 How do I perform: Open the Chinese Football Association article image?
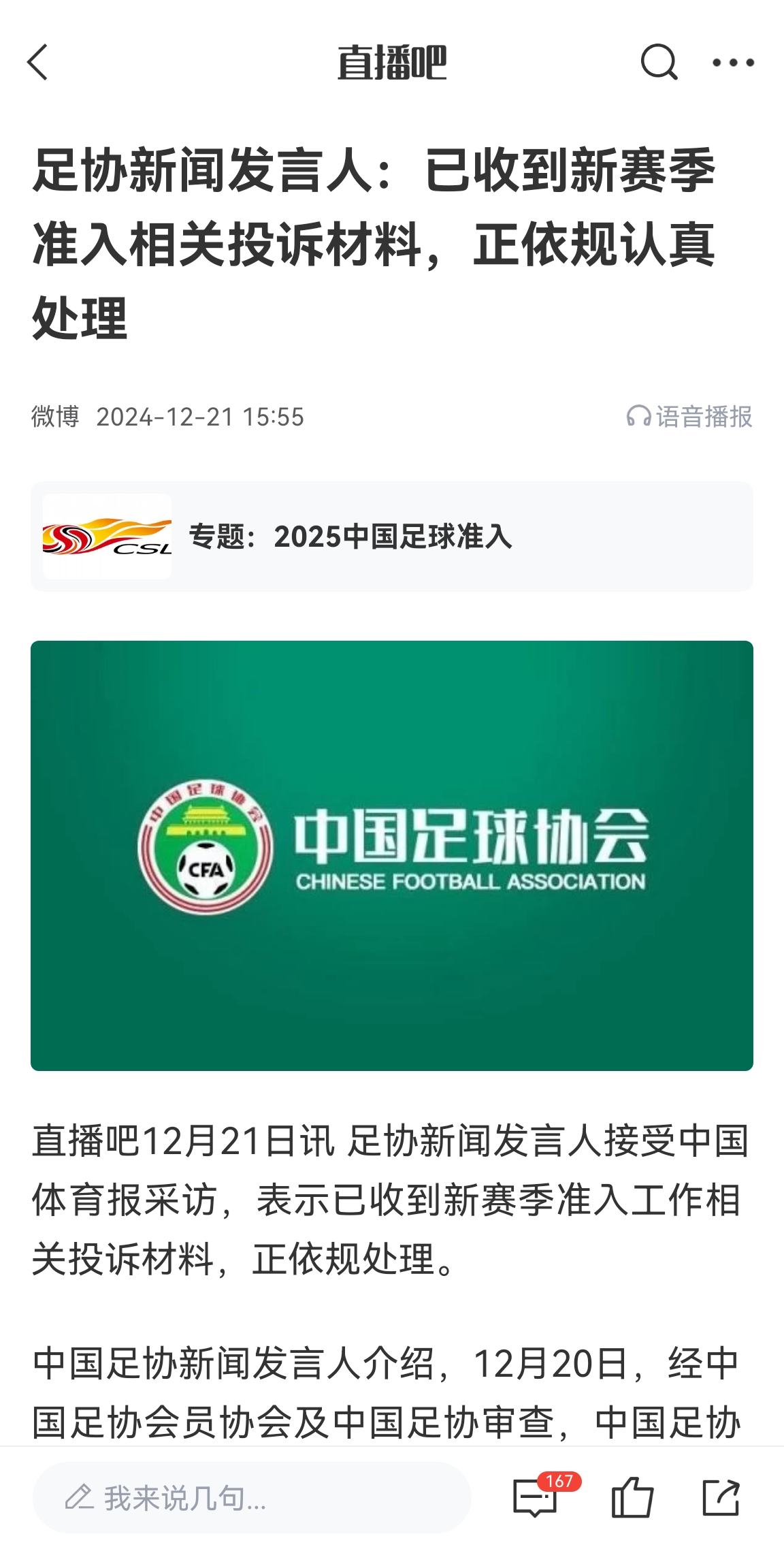391,855
